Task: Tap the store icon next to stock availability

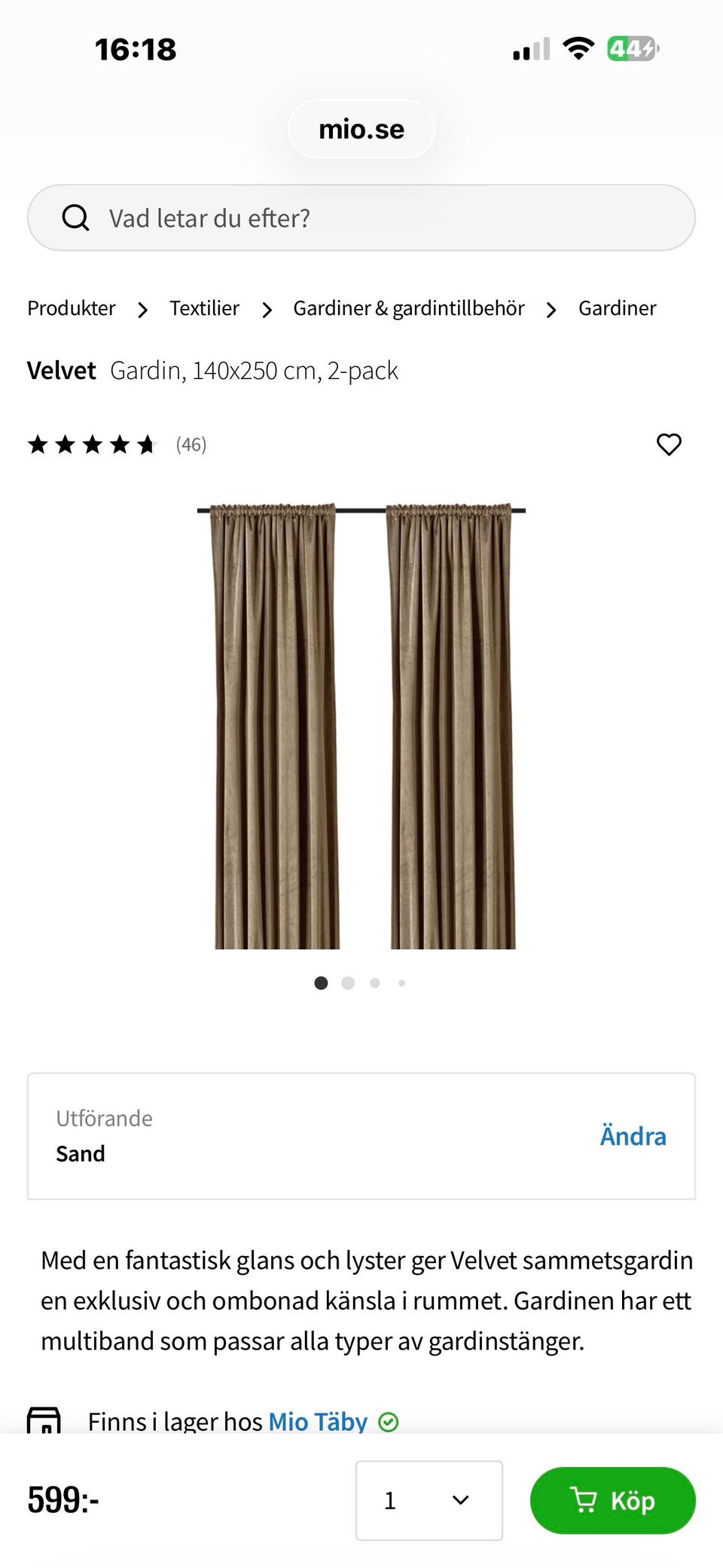Action: (x=45, y=1420)
